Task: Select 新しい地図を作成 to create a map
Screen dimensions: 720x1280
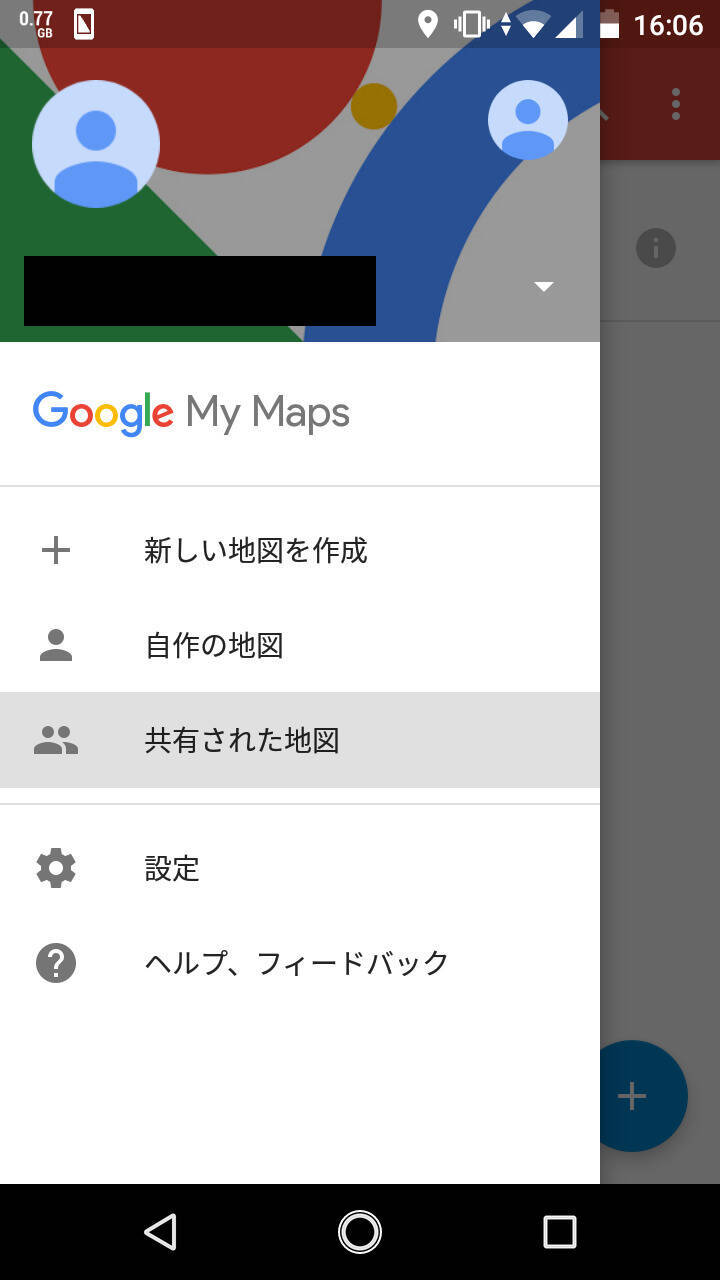Action: coord(255,550)
